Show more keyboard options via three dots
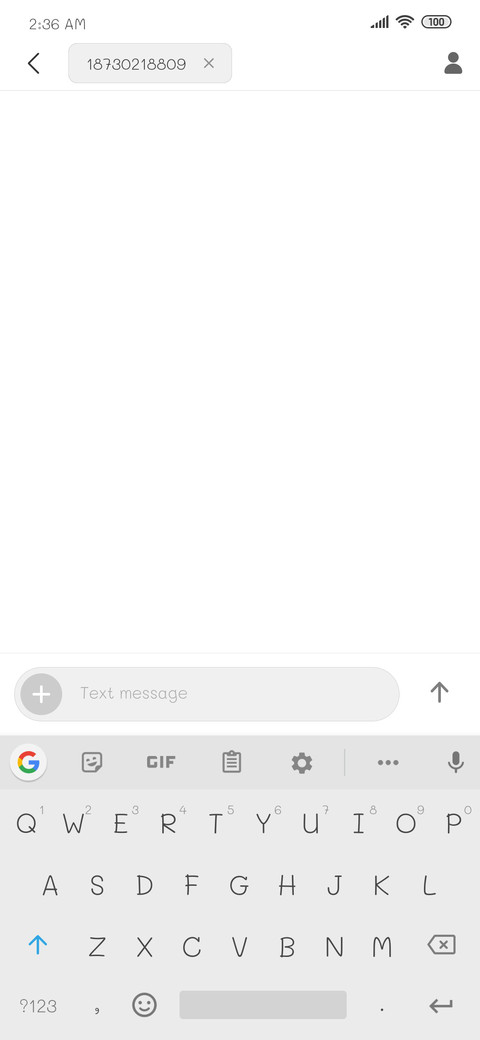This screenshot has width=480, height=1040. click(x=388, y=763)
